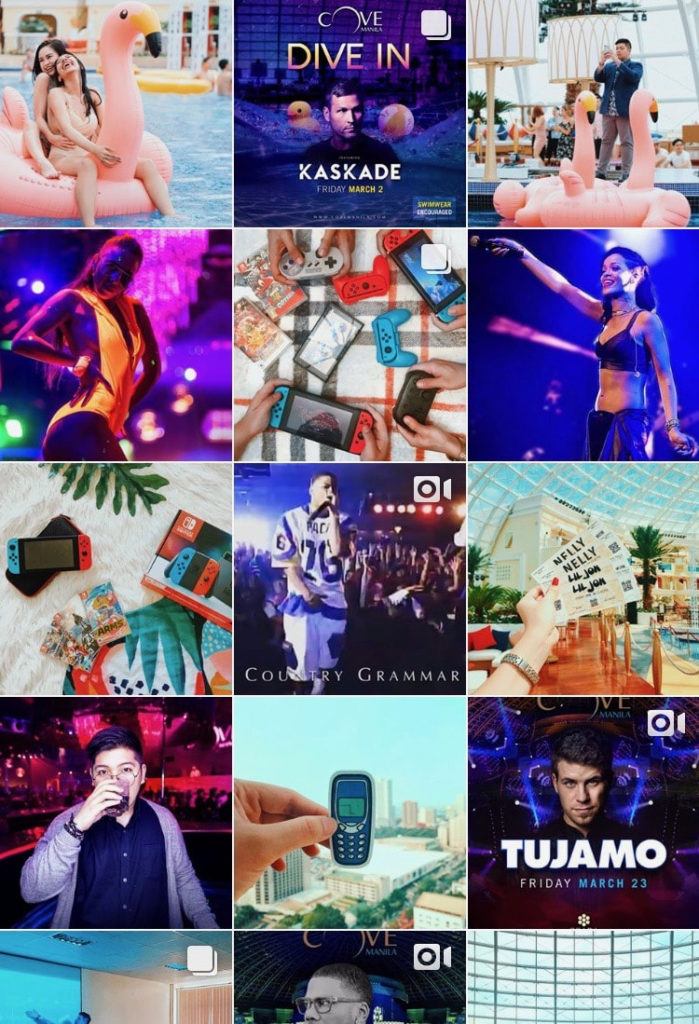This screenshot has width=699, height=1024.
Task: Open the Kaskade Dive In poster post
Action: click(349, 112)
